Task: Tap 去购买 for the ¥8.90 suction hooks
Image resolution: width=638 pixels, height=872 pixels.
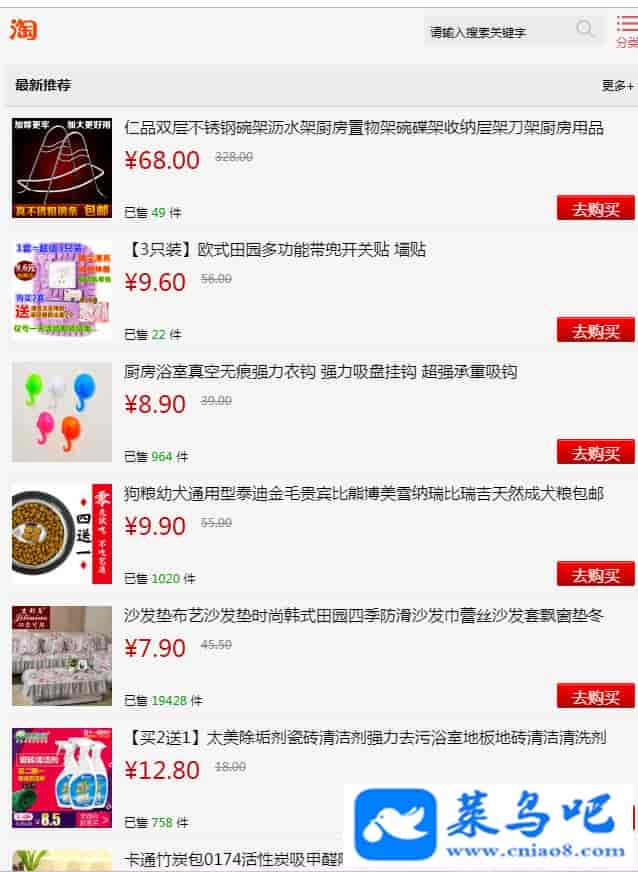Action: [595, 452]
